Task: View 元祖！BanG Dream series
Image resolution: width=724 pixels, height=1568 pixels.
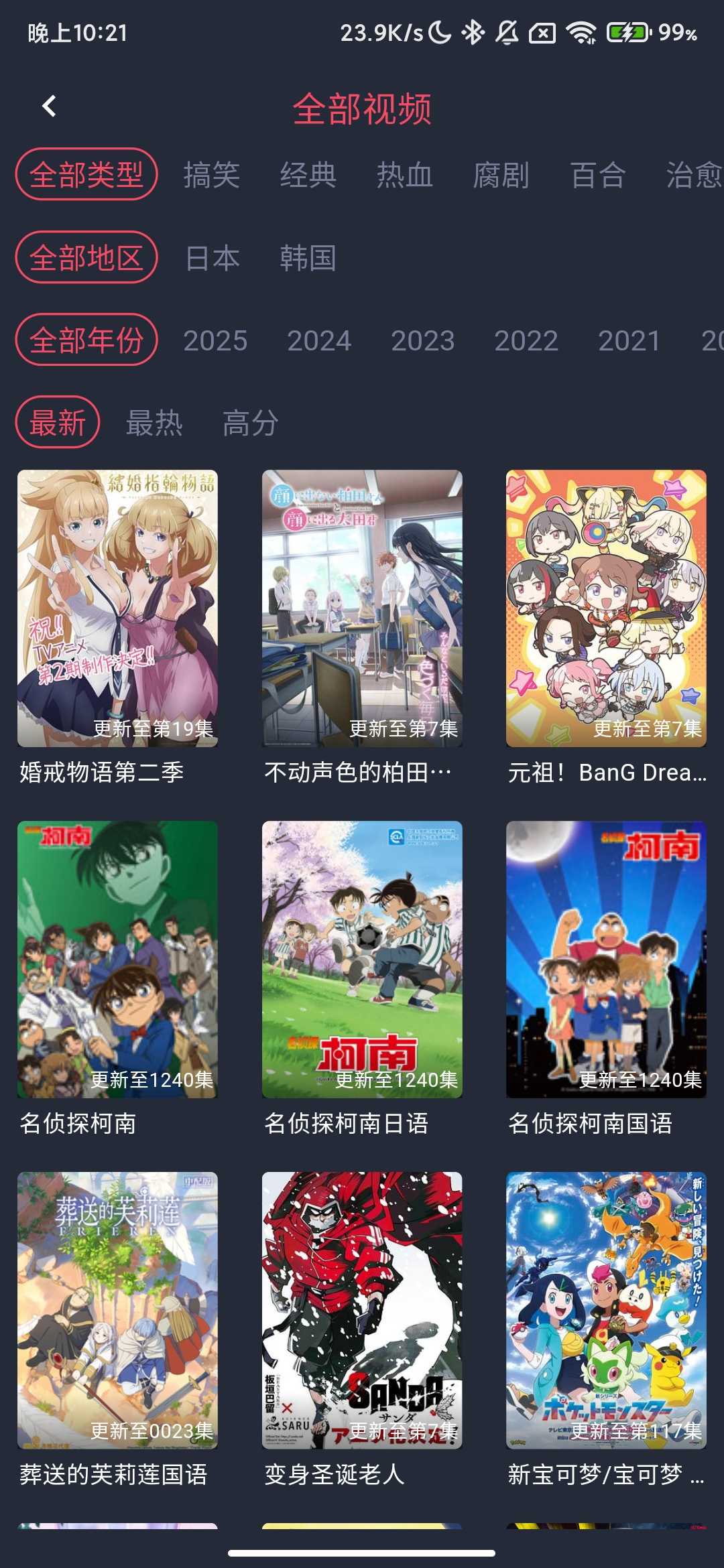Action: tap(606, 608)
